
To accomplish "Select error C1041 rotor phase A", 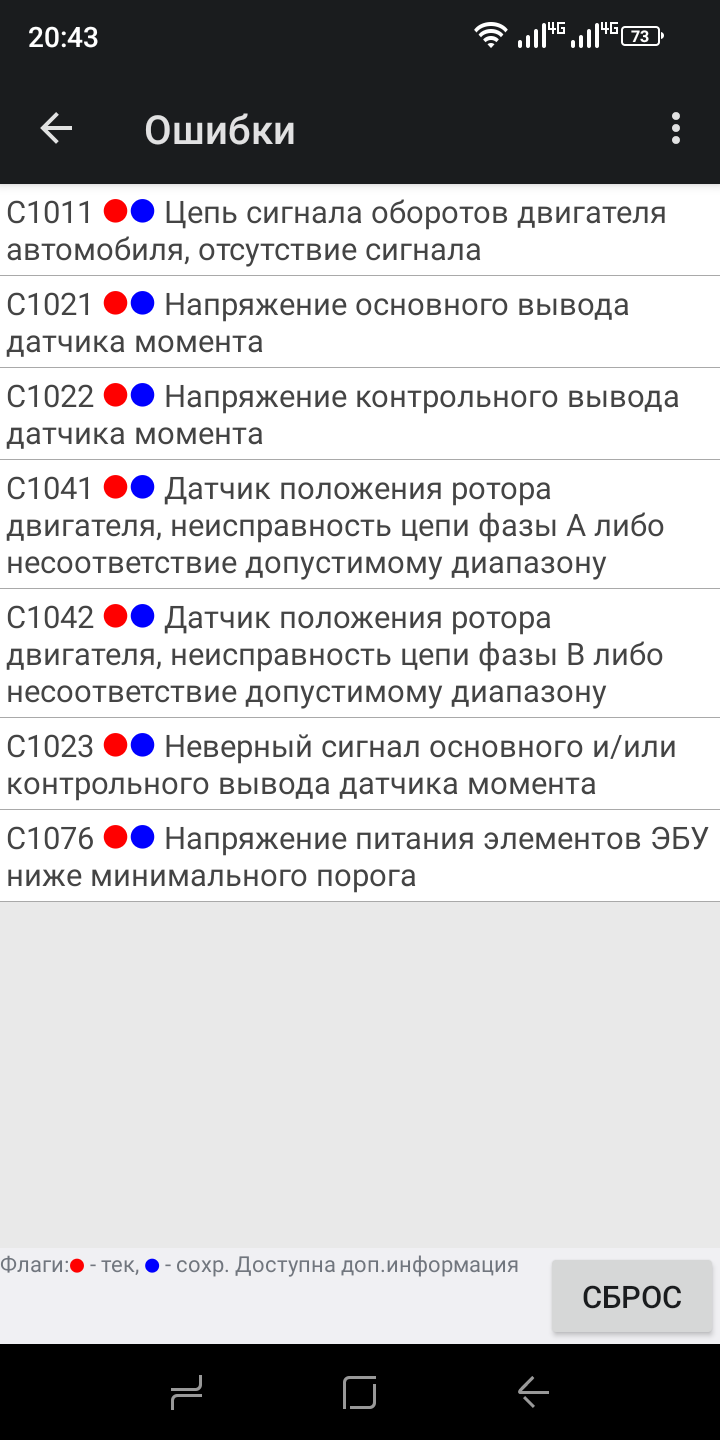I will pyautogui.click(x=360, y=525).
